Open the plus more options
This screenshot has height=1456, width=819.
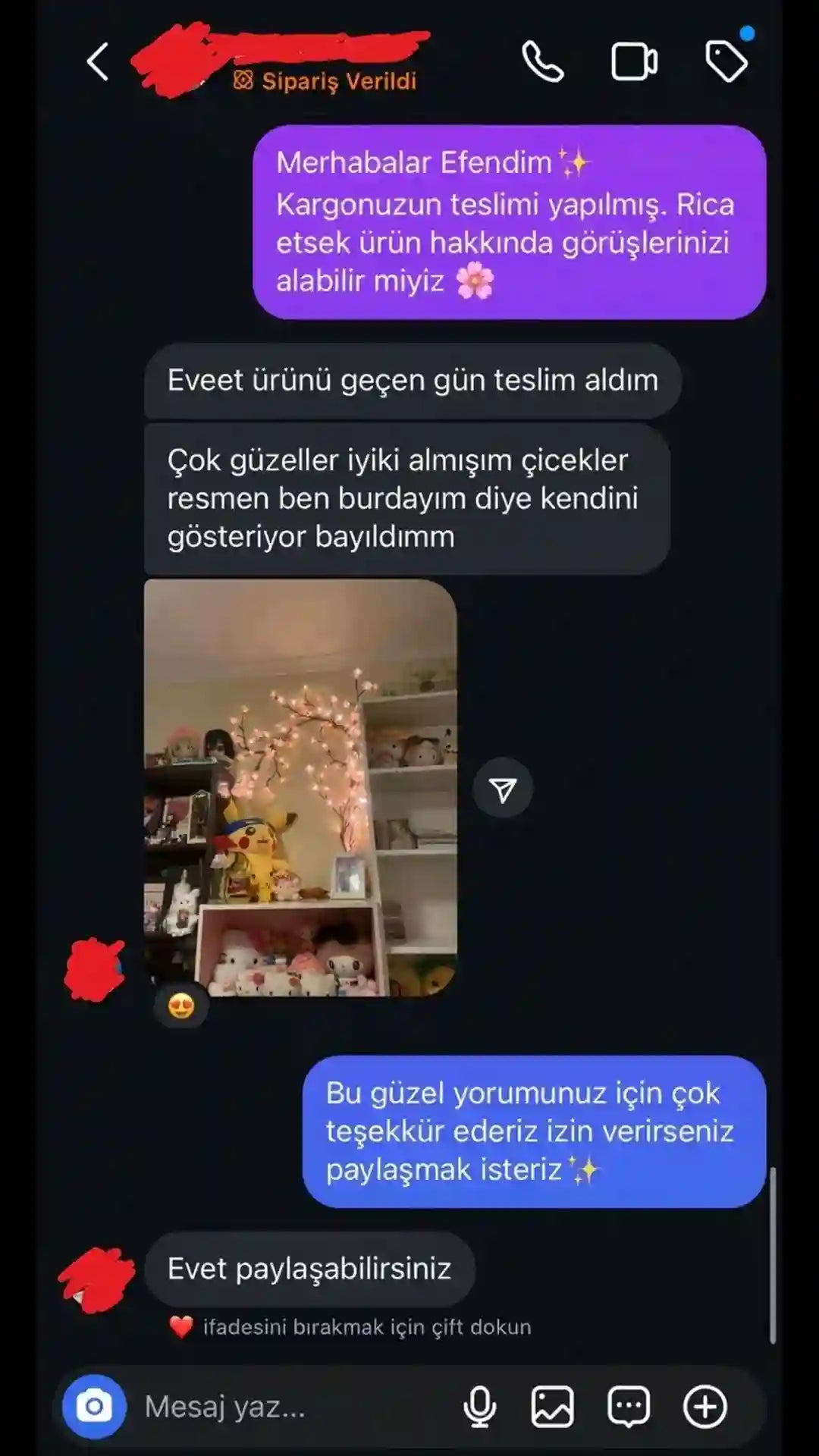[x=705, y=1407]
